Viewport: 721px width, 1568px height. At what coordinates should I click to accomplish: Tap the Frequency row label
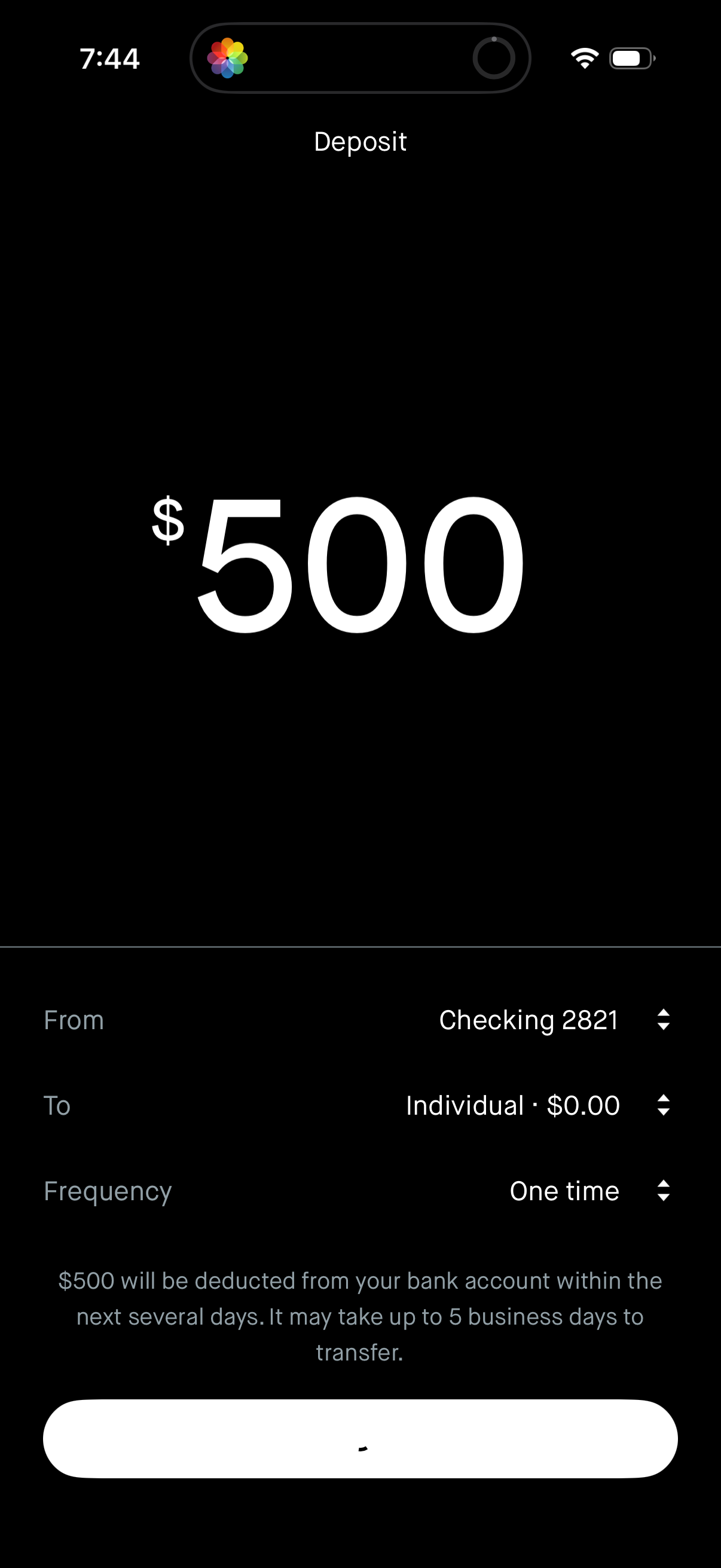pyautogui.click(x=108, y=1191)
